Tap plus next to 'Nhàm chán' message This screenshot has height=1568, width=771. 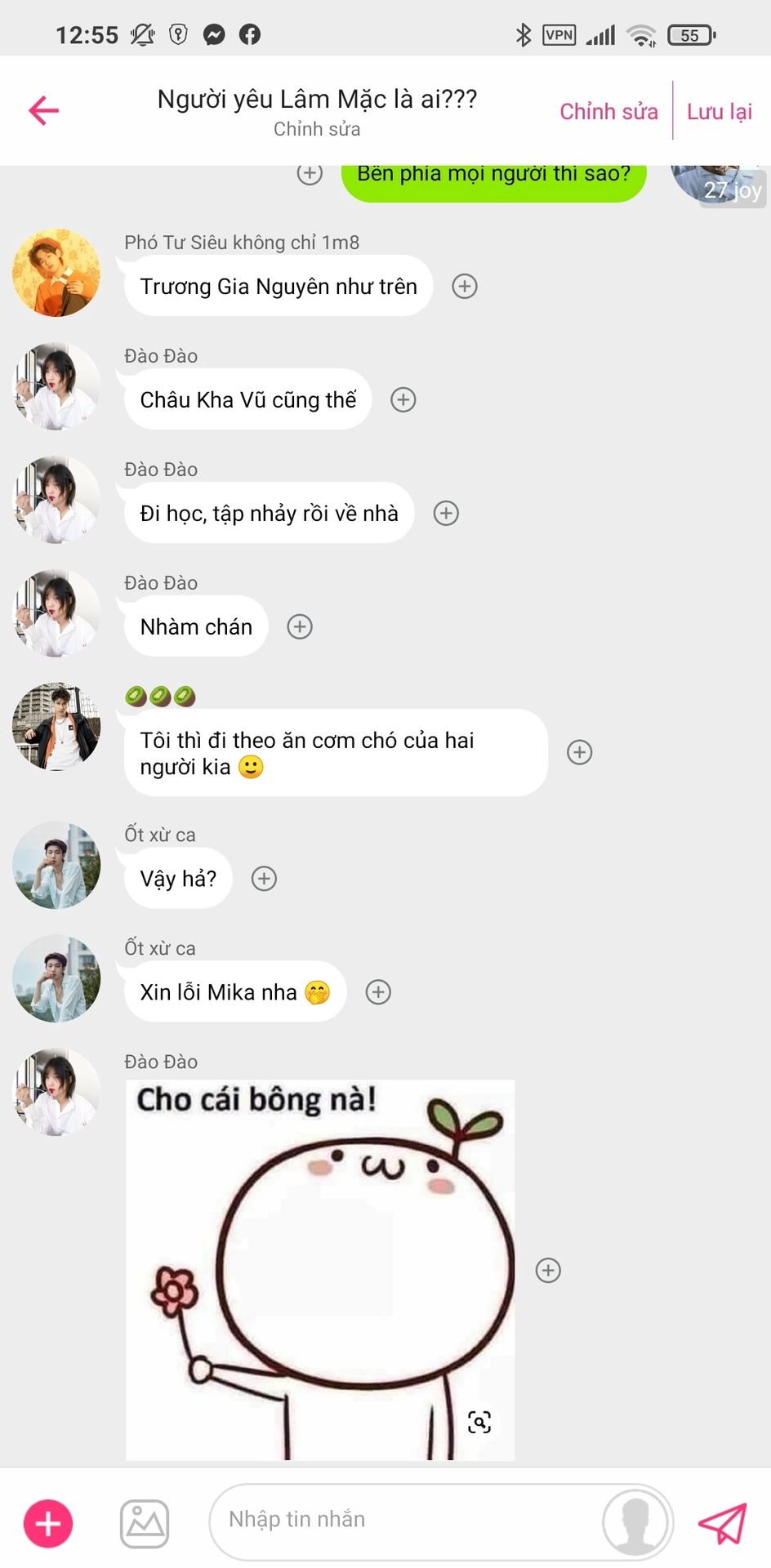300,626
